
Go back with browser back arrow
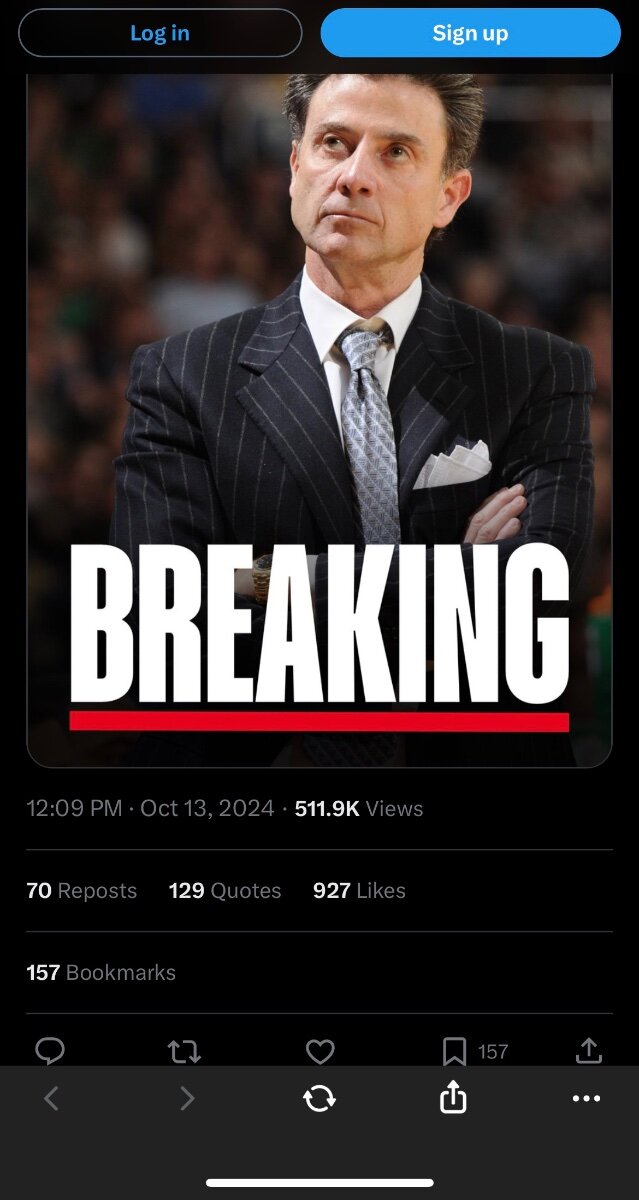pos(52,1099)
